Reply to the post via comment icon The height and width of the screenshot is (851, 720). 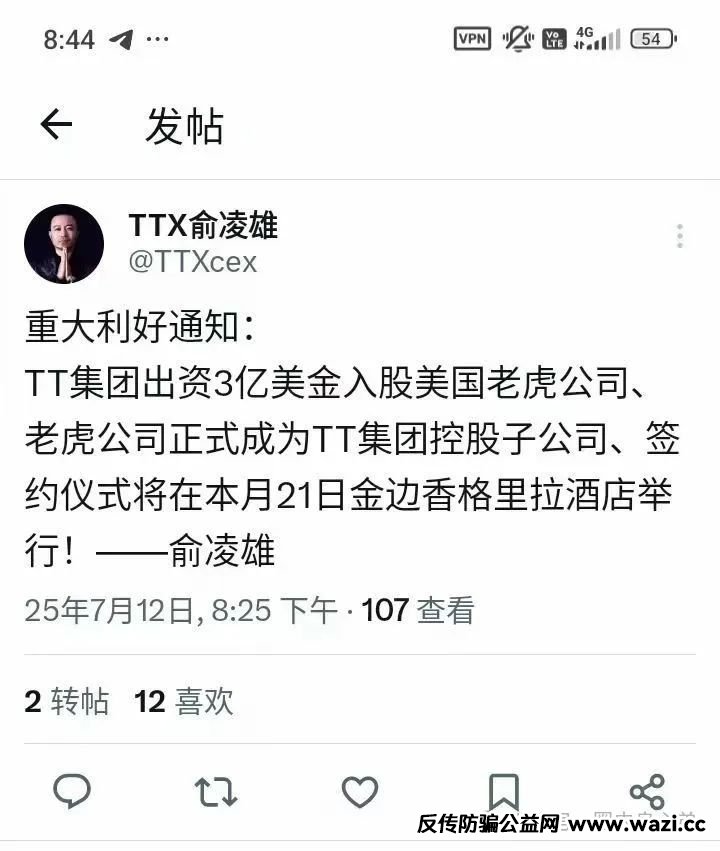[x=72, y=792]
